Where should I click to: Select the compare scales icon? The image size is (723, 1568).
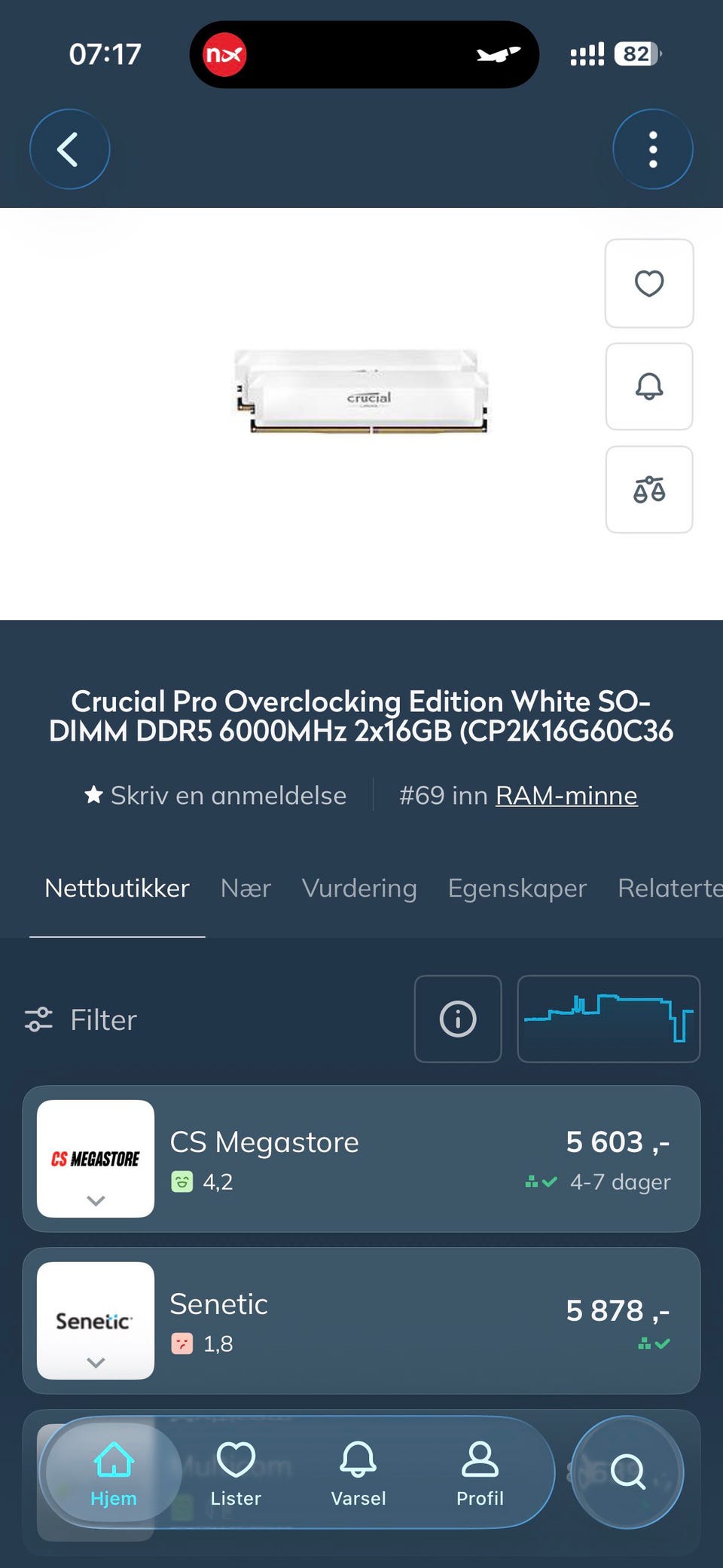pos(648,490)
